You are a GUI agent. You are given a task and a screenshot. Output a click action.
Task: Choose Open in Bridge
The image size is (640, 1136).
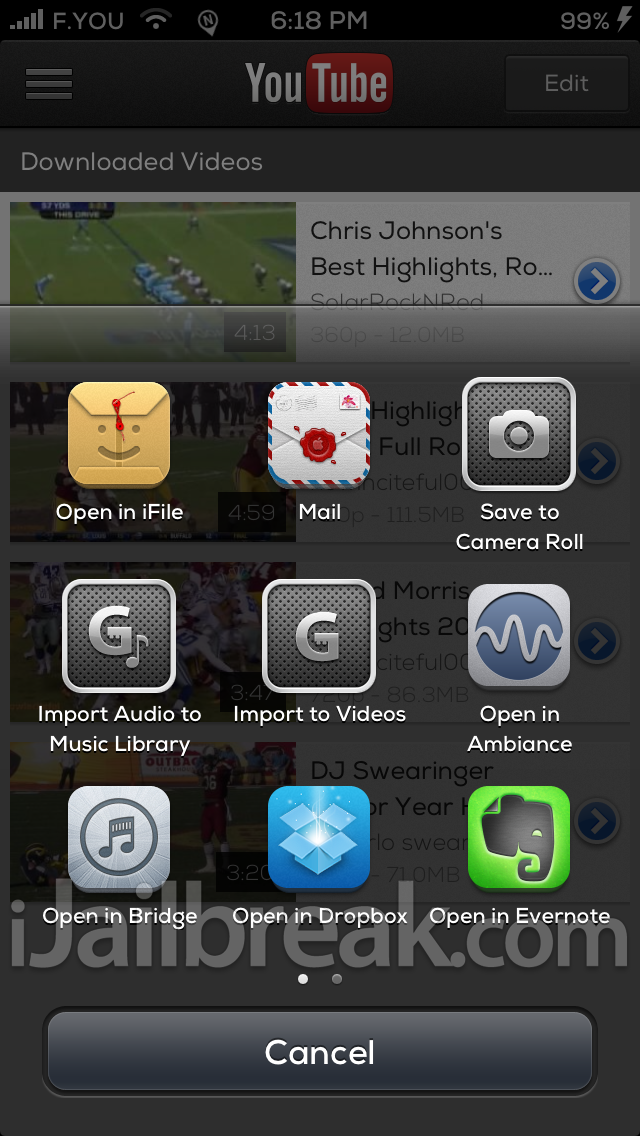click(x=119, y=838)
